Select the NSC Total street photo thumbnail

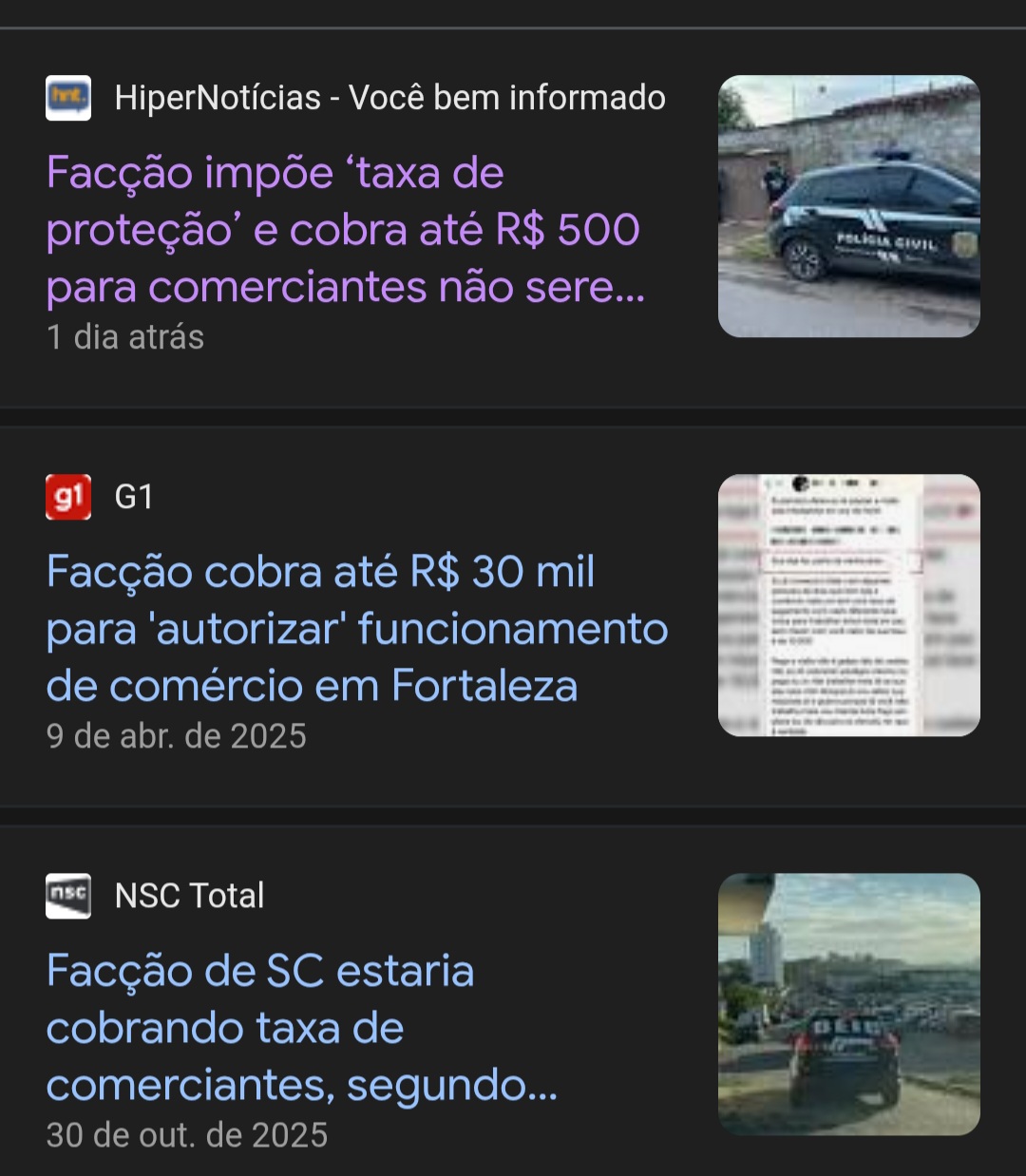click(848, 1004)
